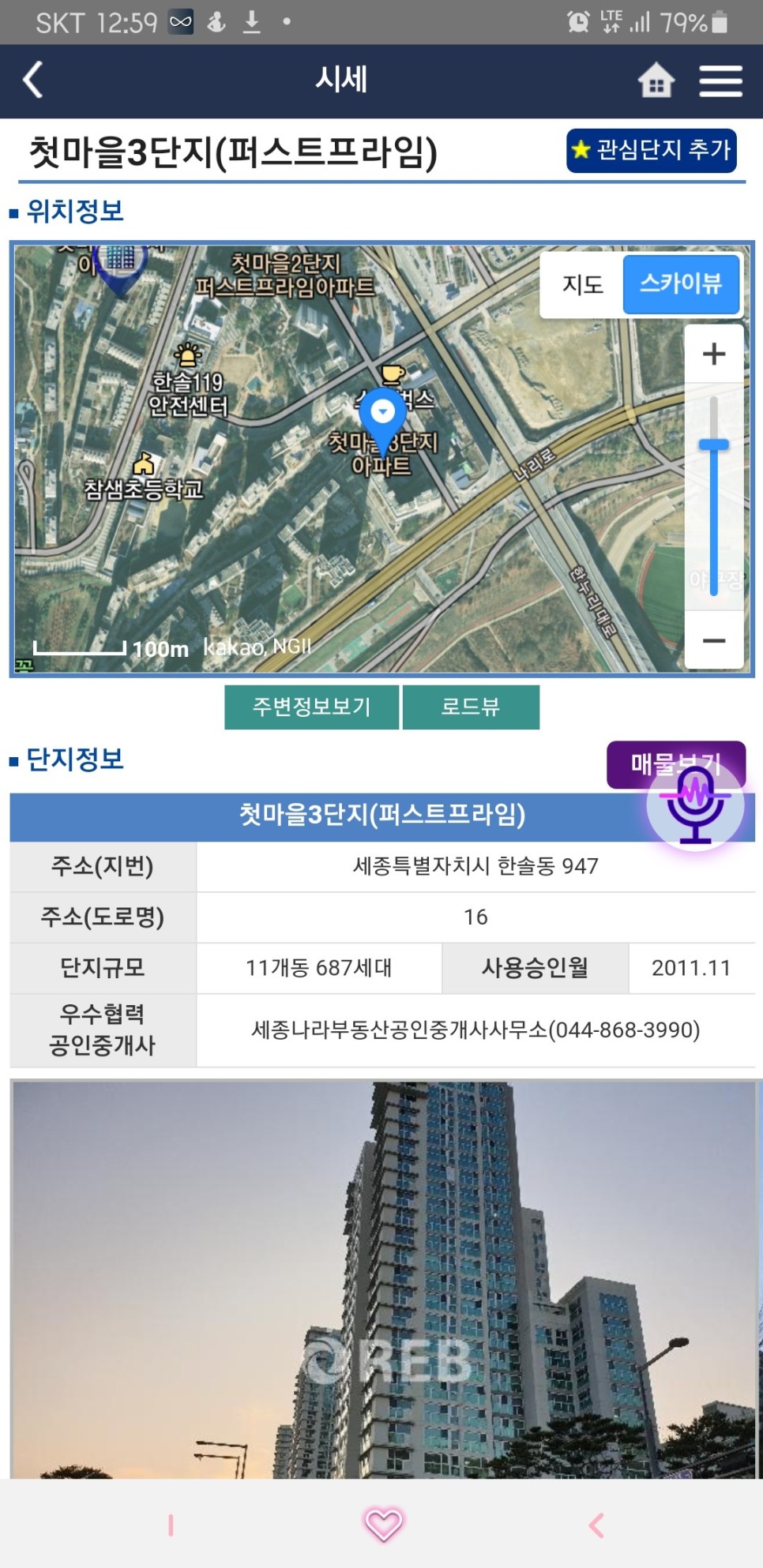Open 주변정보보기 below the map
763x1568 pixels.
click(311, 707)
